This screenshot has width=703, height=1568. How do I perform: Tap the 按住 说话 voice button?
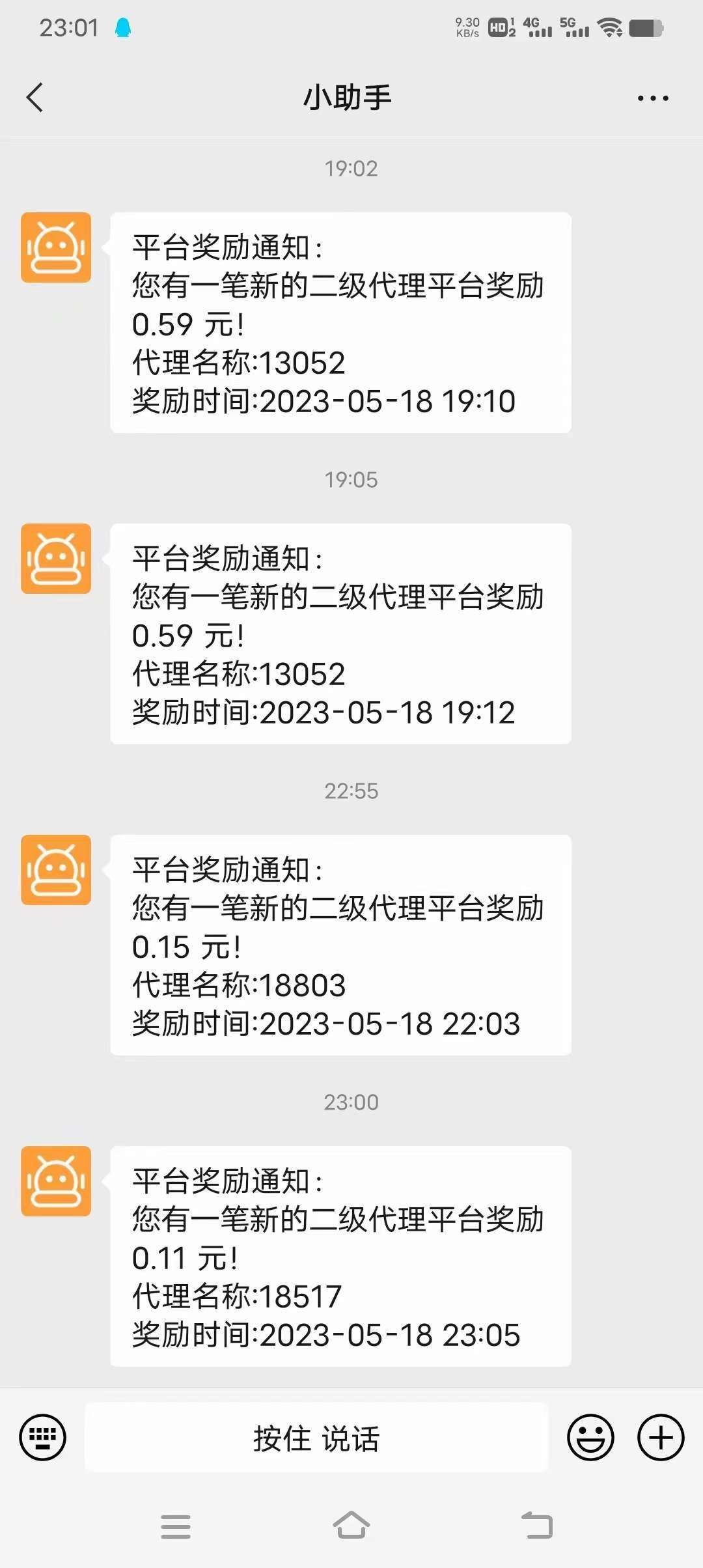(316, 1437)
